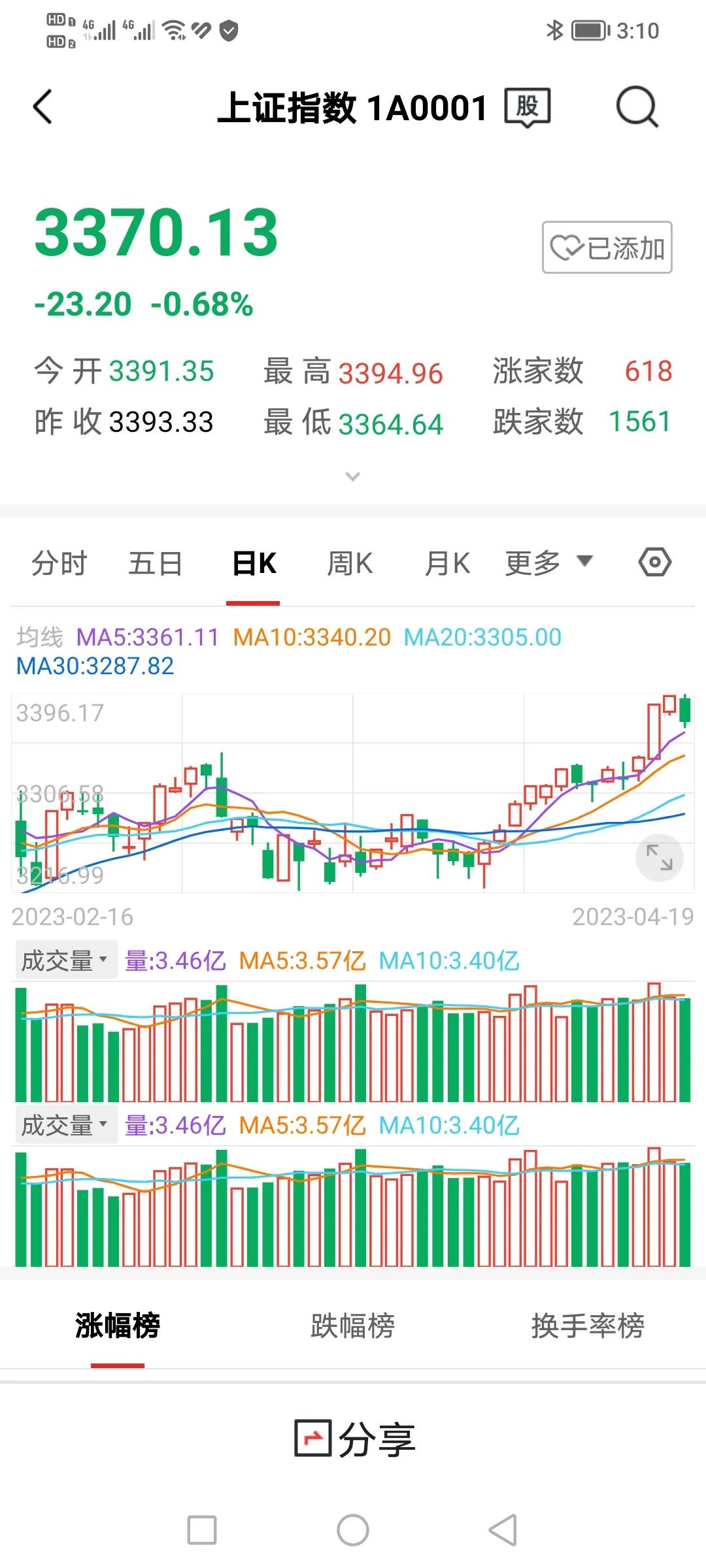Expand quote details with the down chevron
706x1568 pixels.
(x=352, y=476)
